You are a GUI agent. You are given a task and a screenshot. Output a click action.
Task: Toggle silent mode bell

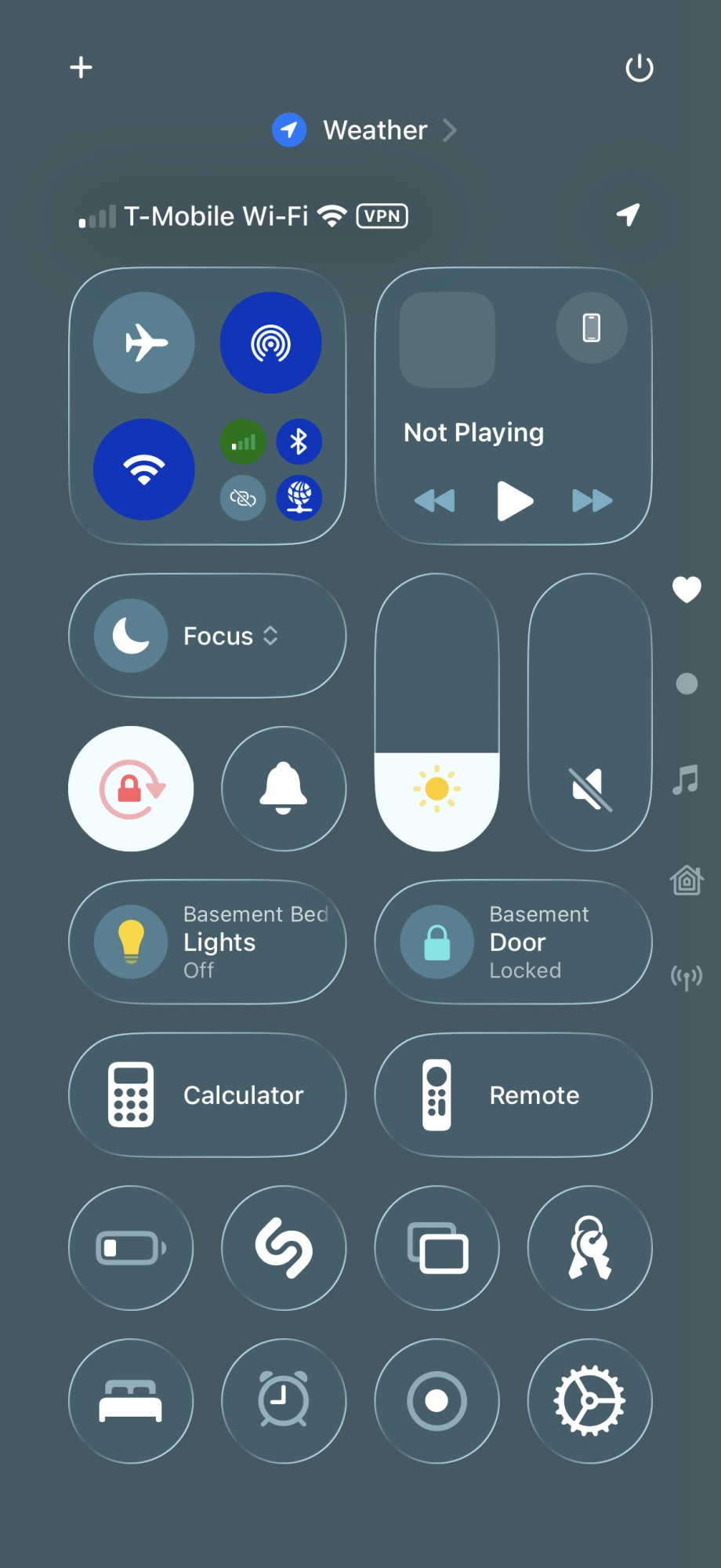284,788
